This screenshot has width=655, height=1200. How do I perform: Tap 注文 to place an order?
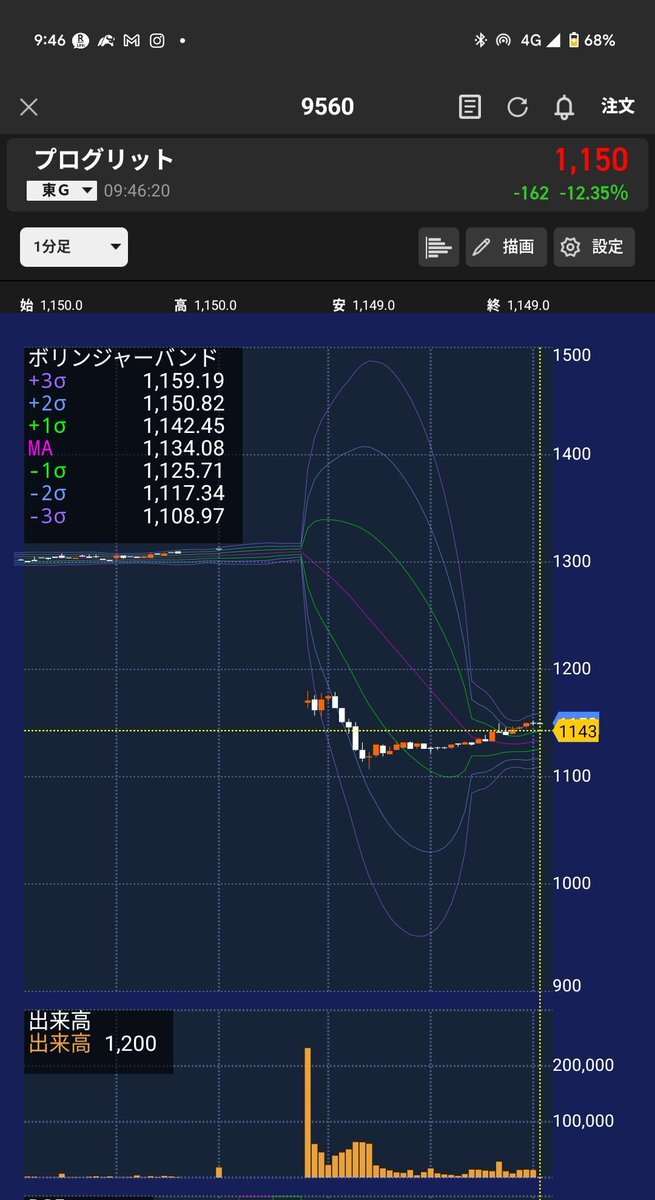(618, 106)
